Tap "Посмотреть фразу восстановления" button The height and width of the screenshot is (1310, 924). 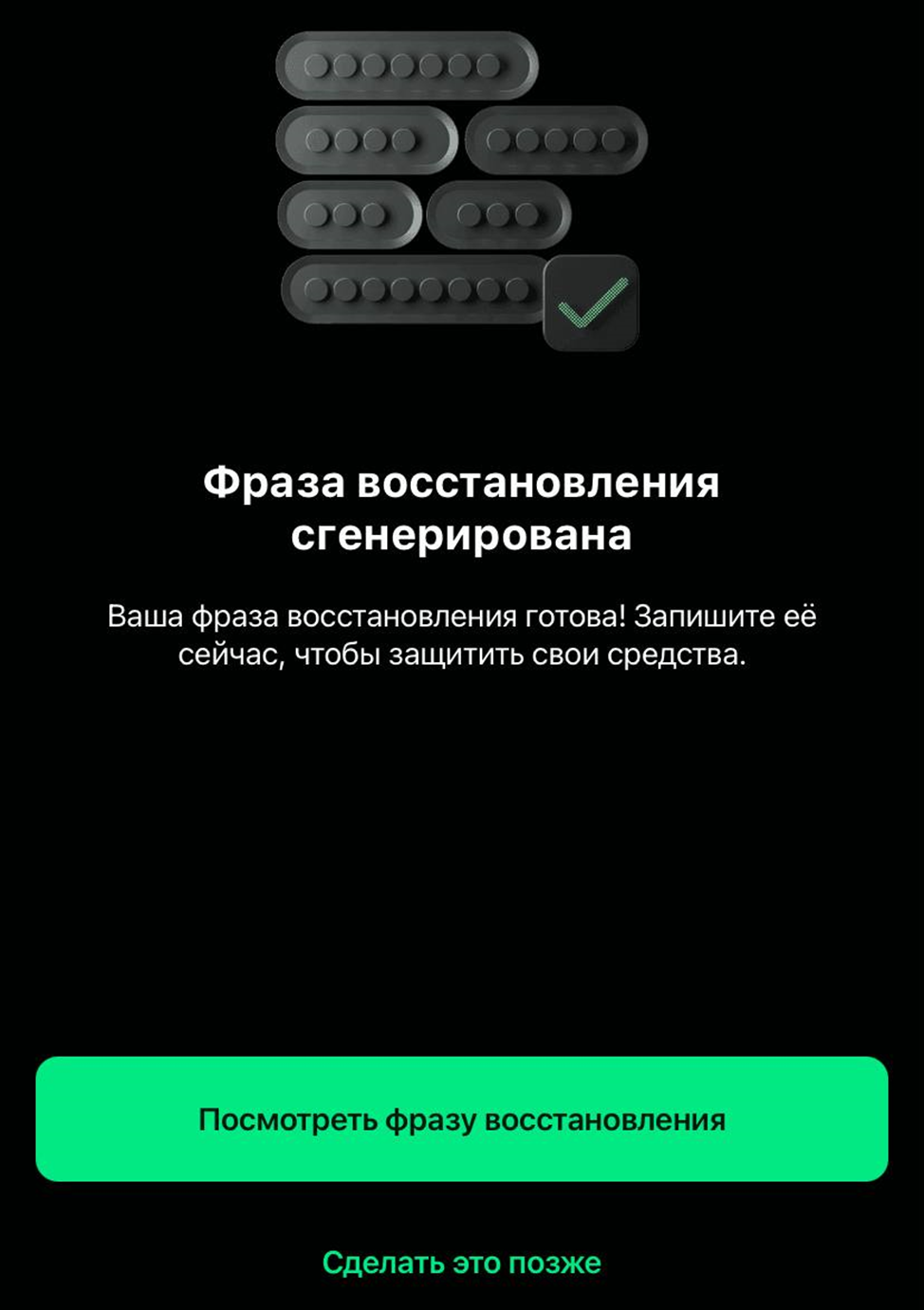click(462, 1119)
